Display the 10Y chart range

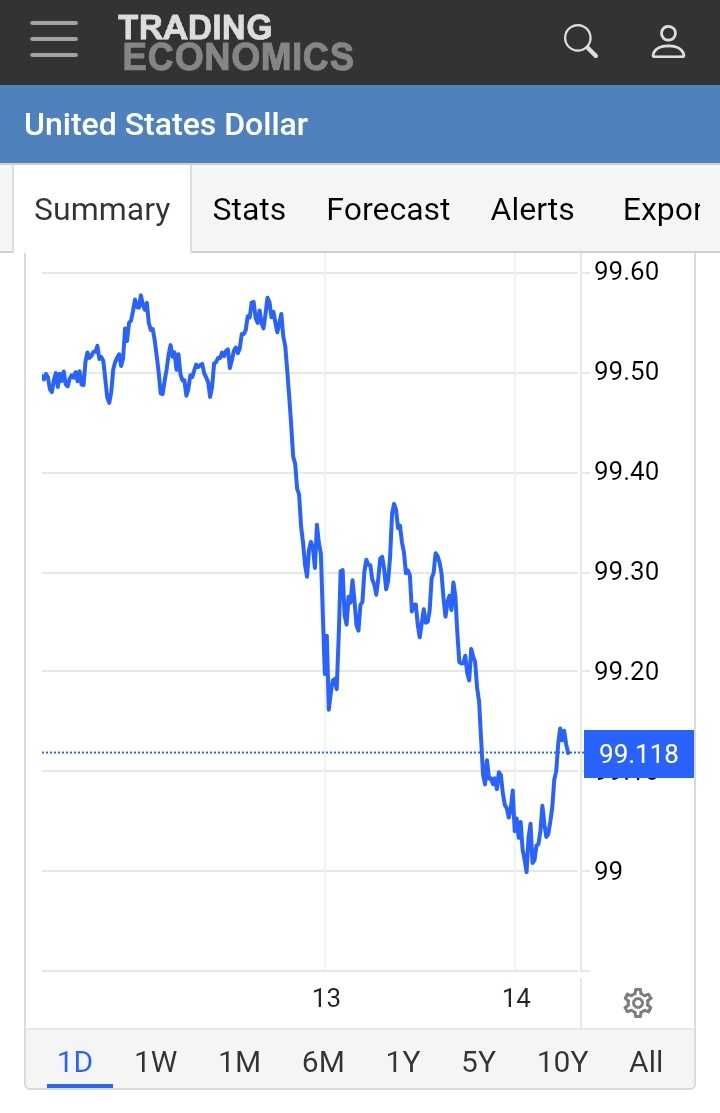563,1061
